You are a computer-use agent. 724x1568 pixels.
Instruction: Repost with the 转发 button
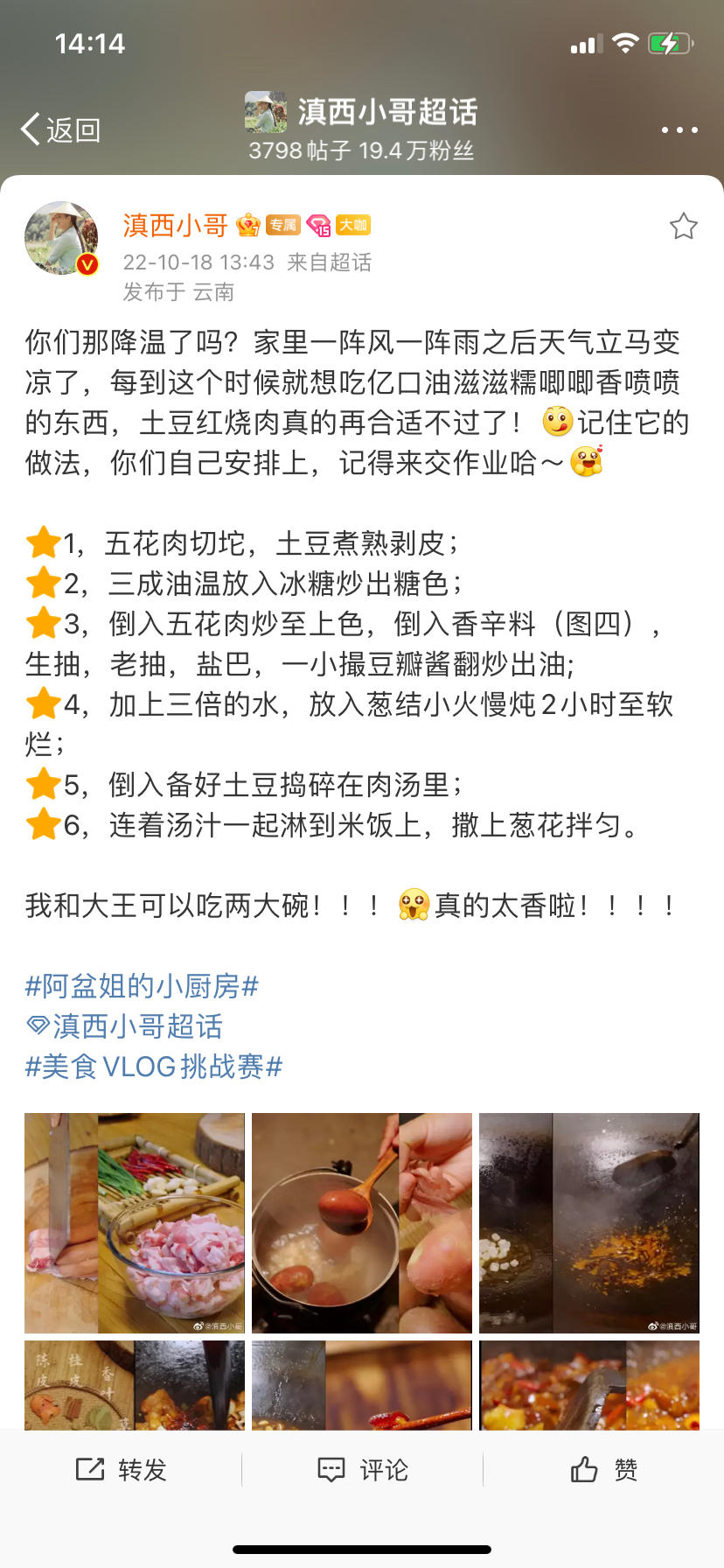tap(121, 1469)
